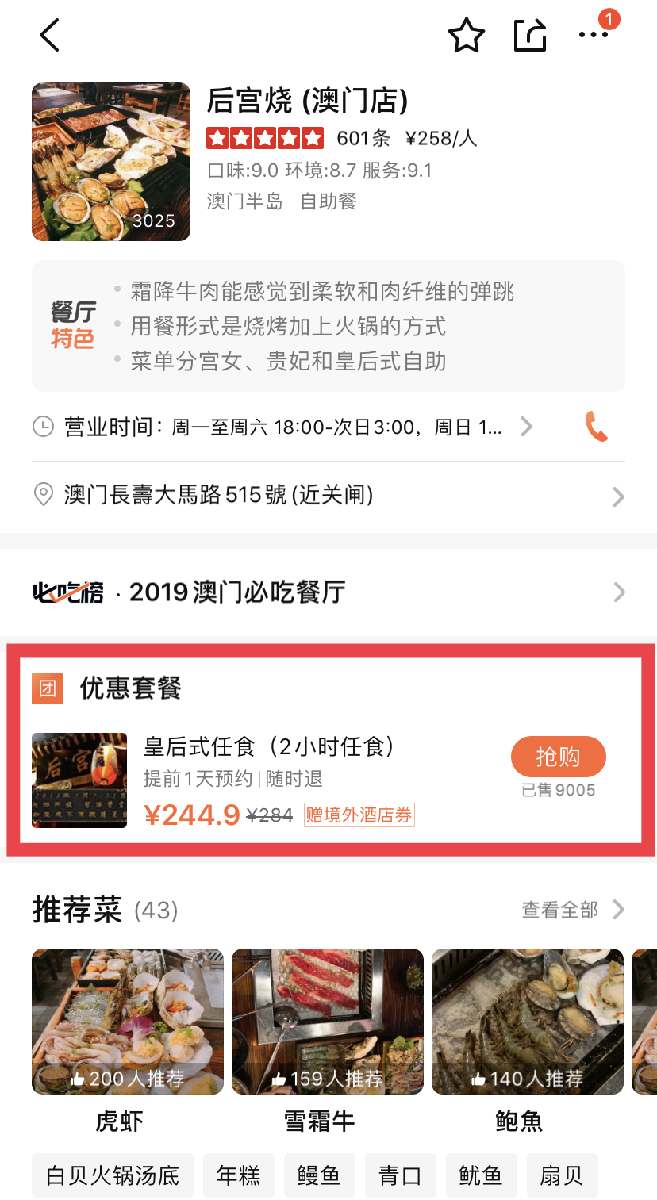Favorite this restaurant with the star

pyautogui.click(x=466, y=36)
